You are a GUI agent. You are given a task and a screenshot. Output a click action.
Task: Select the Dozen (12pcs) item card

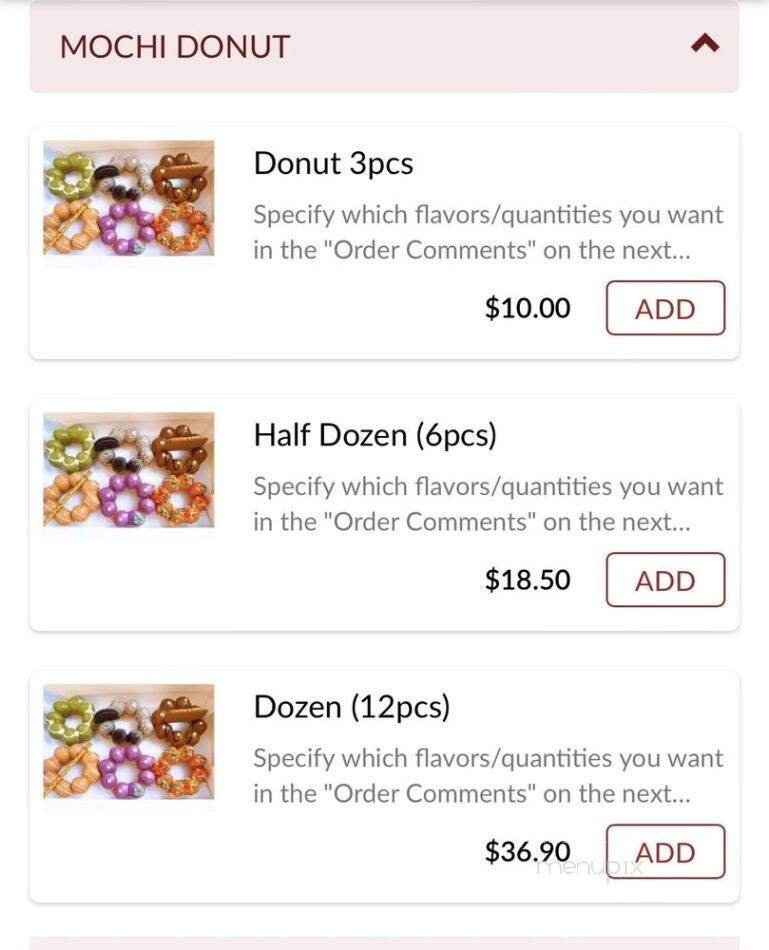click(352, 707)
